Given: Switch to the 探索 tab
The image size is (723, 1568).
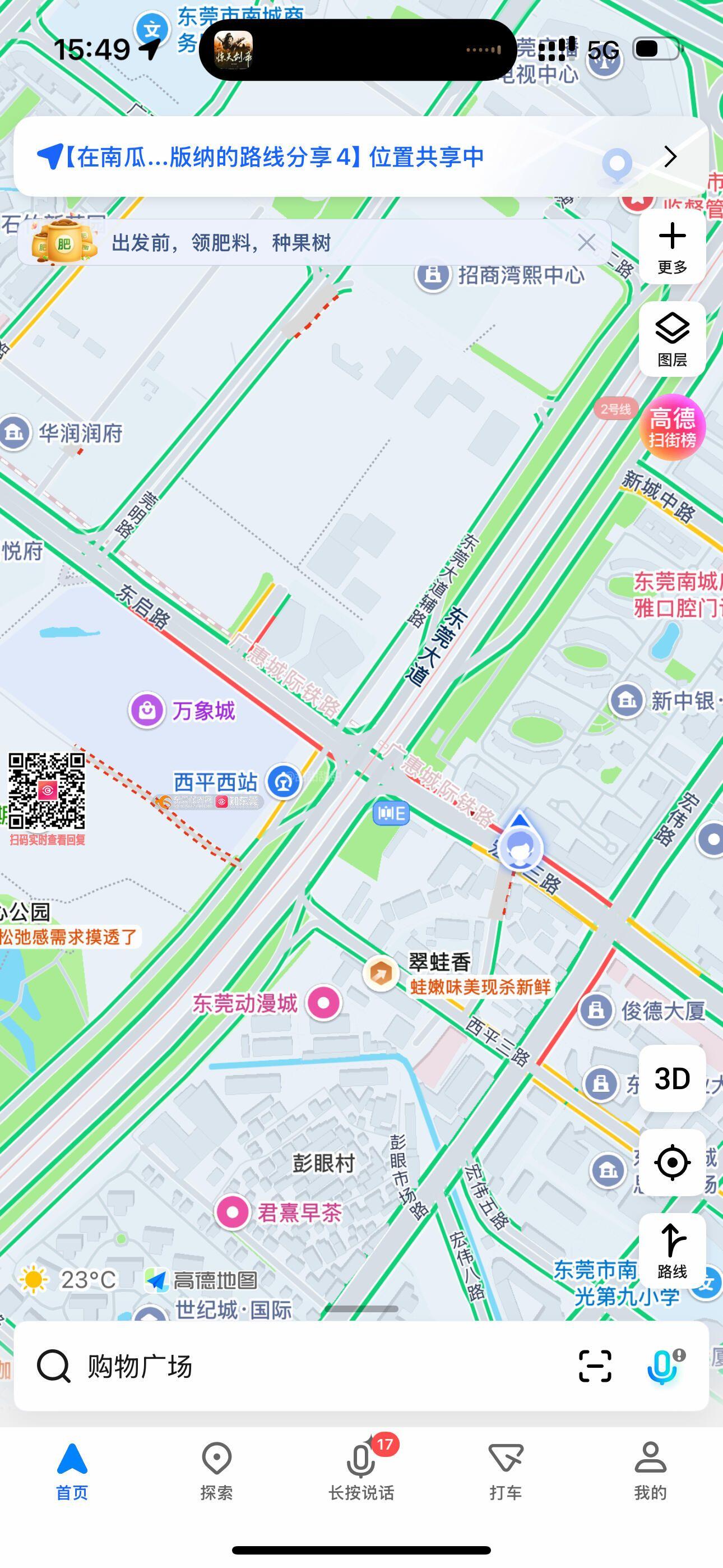Looking at the screenshot, I should (217, 1470).
